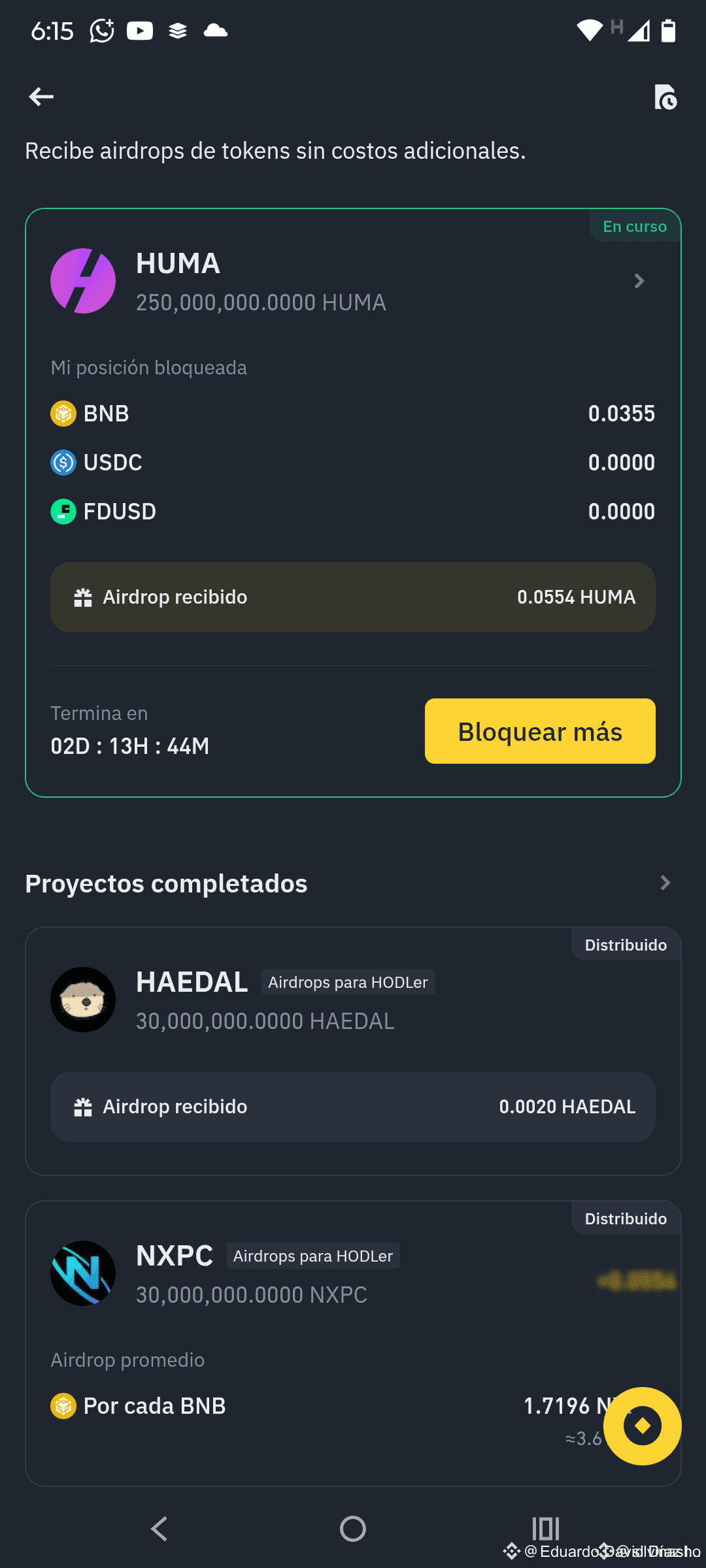This screenshot has width=706, height=1568.
Task: Tap the system home button
Action: click(x=353, y=1529)
